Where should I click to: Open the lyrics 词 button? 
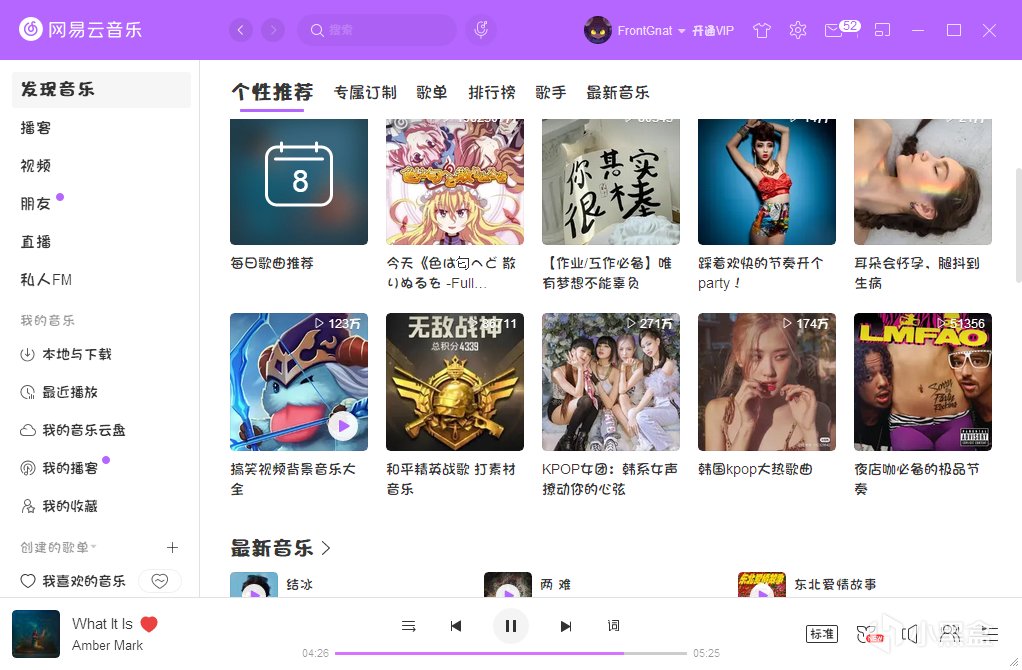click(613, 626)
